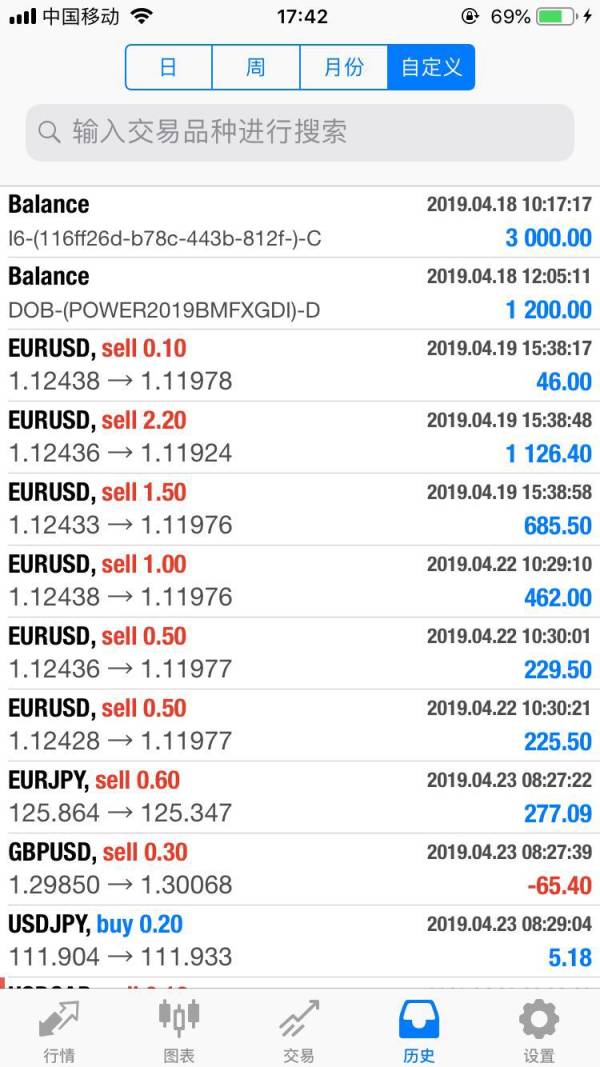
Task: Open the 1 200.00 Balance entry
Action: (300, 294)
